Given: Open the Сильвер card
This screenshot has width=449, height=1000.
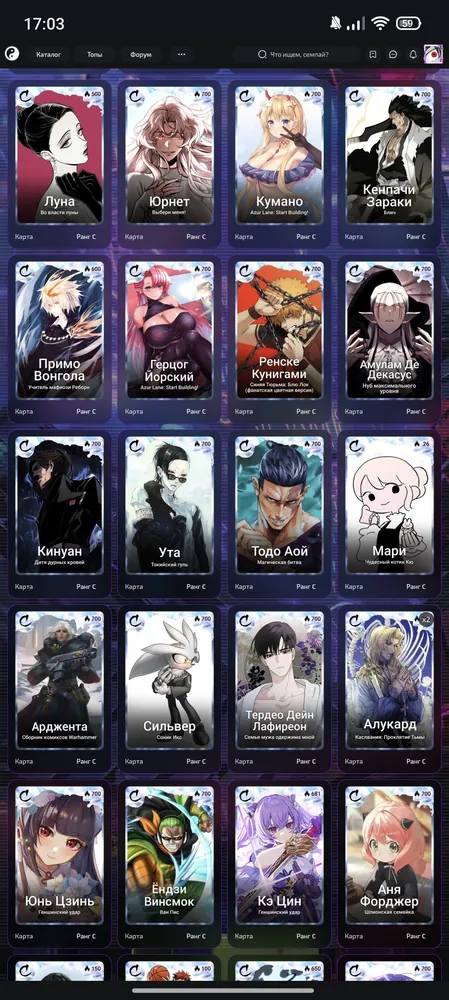Looking at the screenshot, I should pyautogui.click(x=169, y=689).
